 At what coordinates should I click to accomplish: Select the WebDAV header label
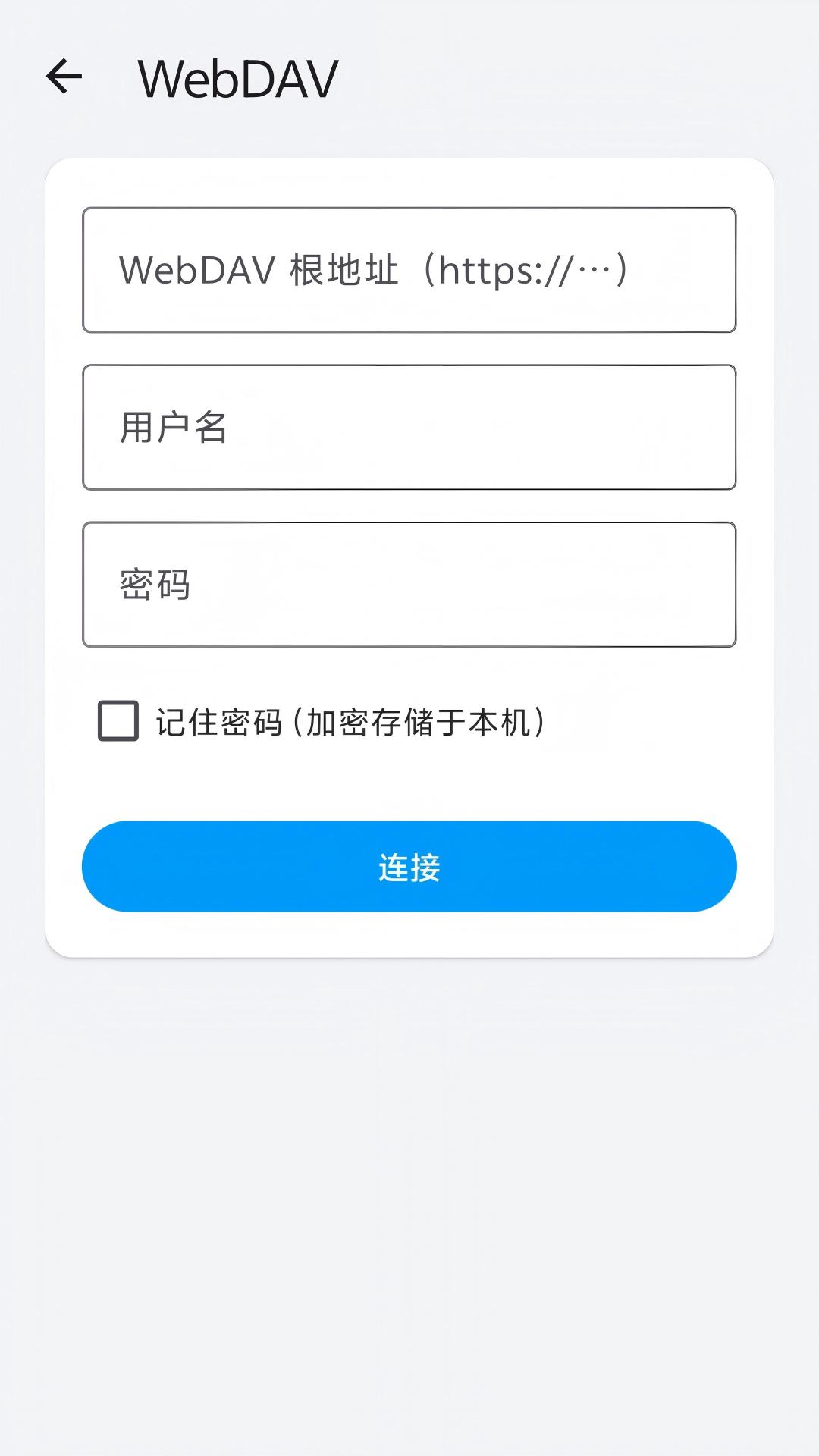click(239, 76)
